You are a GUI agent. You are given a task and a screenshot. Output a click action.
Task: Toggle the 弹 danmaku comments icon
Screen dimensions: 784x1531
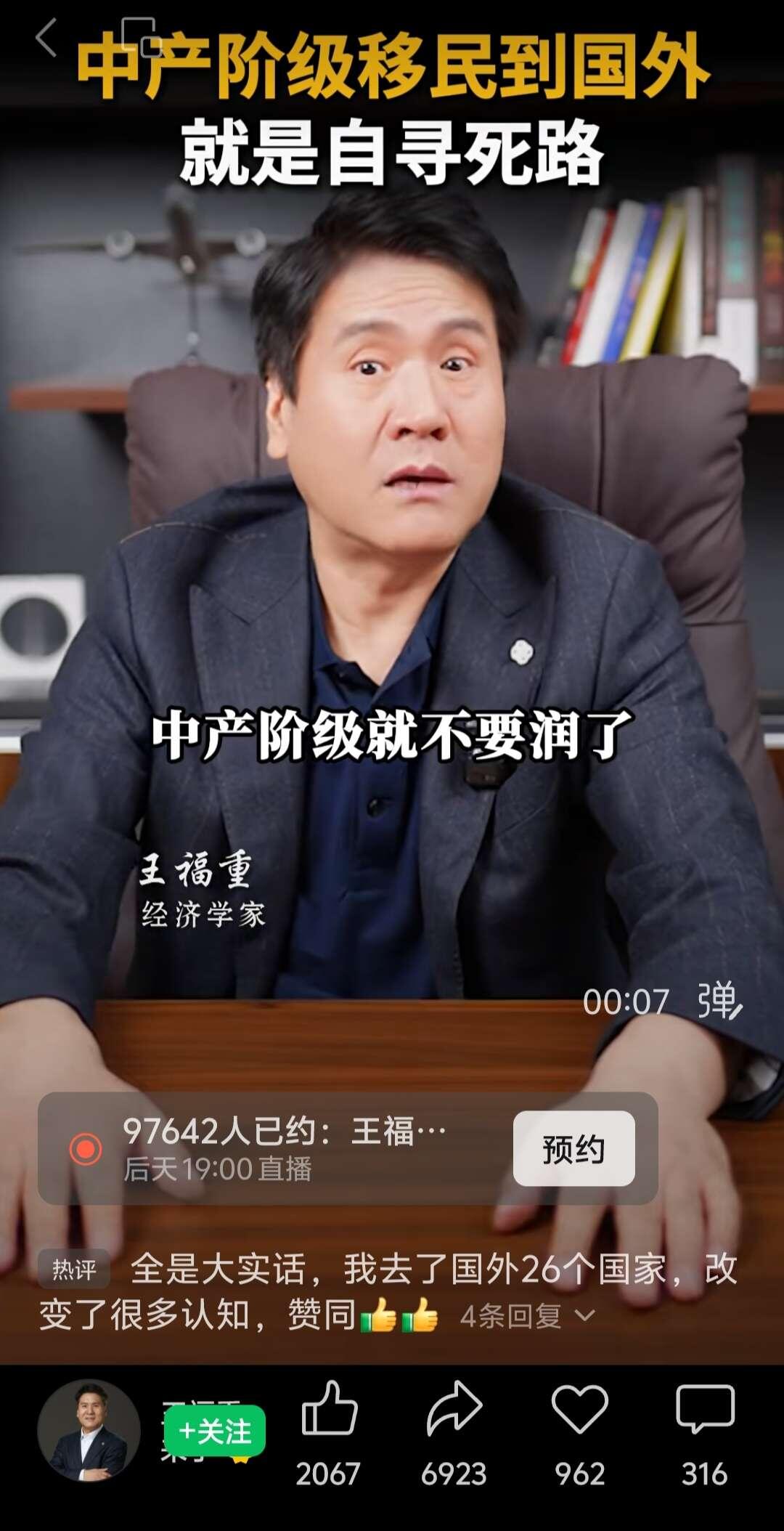click(719, 1001)
